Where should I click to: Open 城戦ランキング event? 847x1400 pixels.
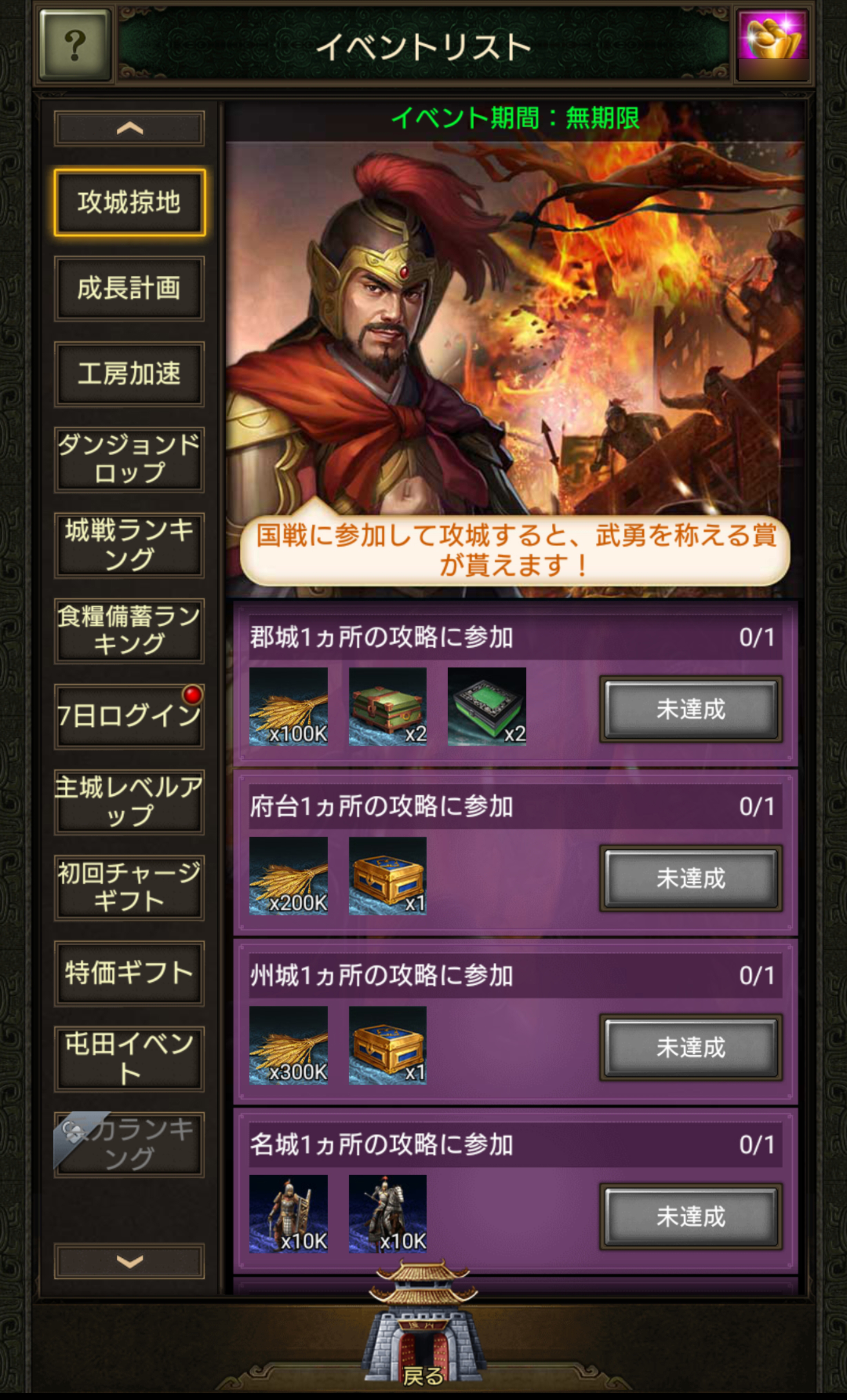point(129,545)
